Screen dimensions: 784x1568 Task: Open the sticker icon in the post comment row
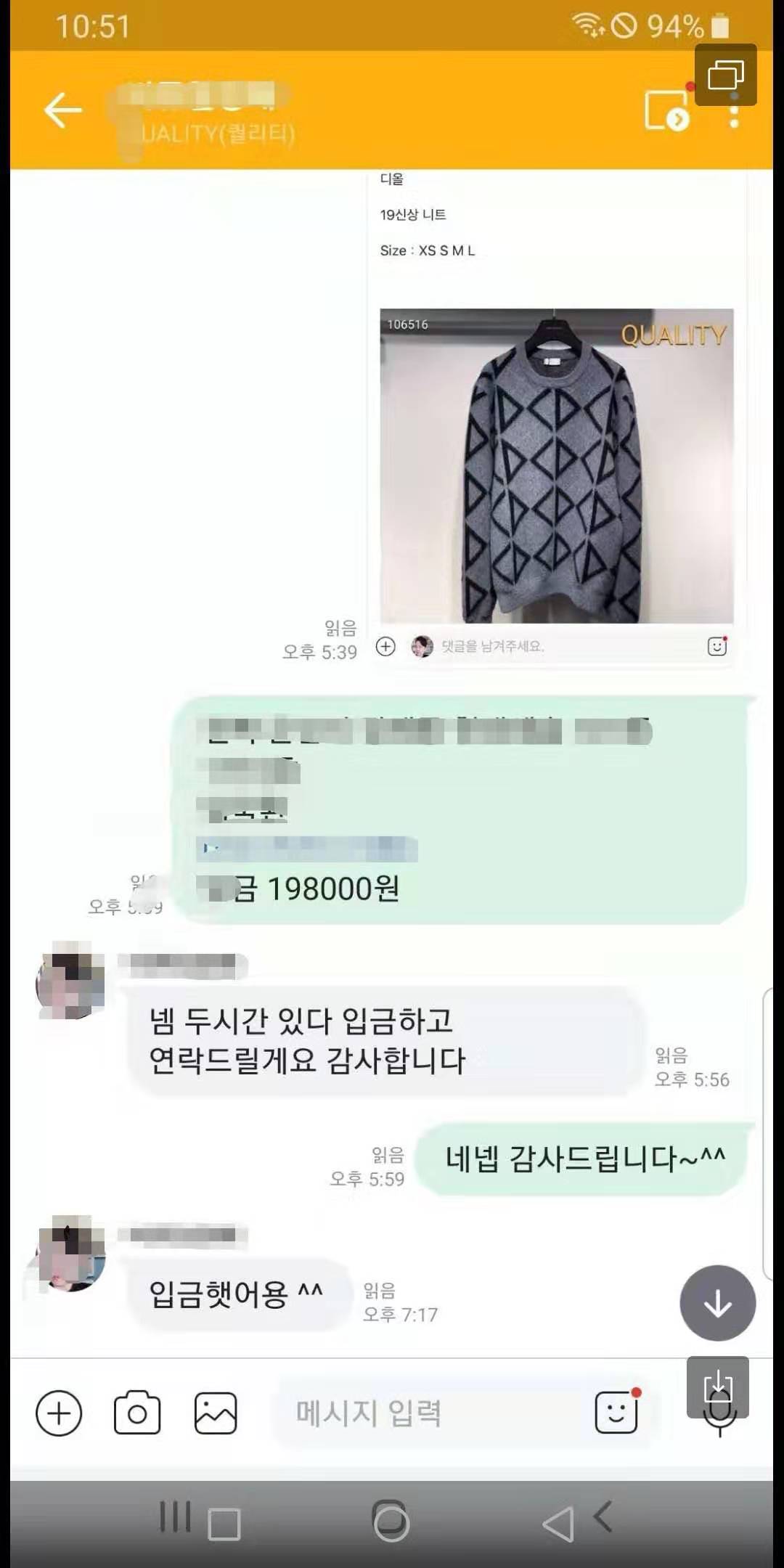click(x=716, y=646)
